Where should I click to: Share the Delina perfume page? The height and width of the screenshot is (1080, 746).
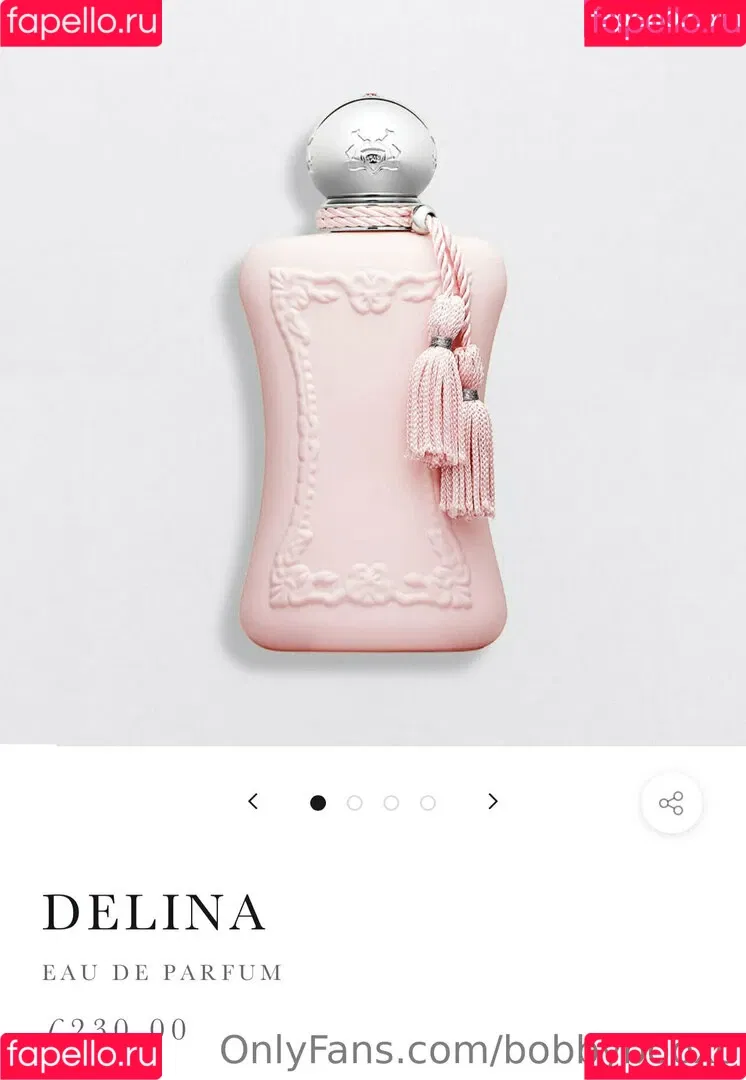point(671,803)
